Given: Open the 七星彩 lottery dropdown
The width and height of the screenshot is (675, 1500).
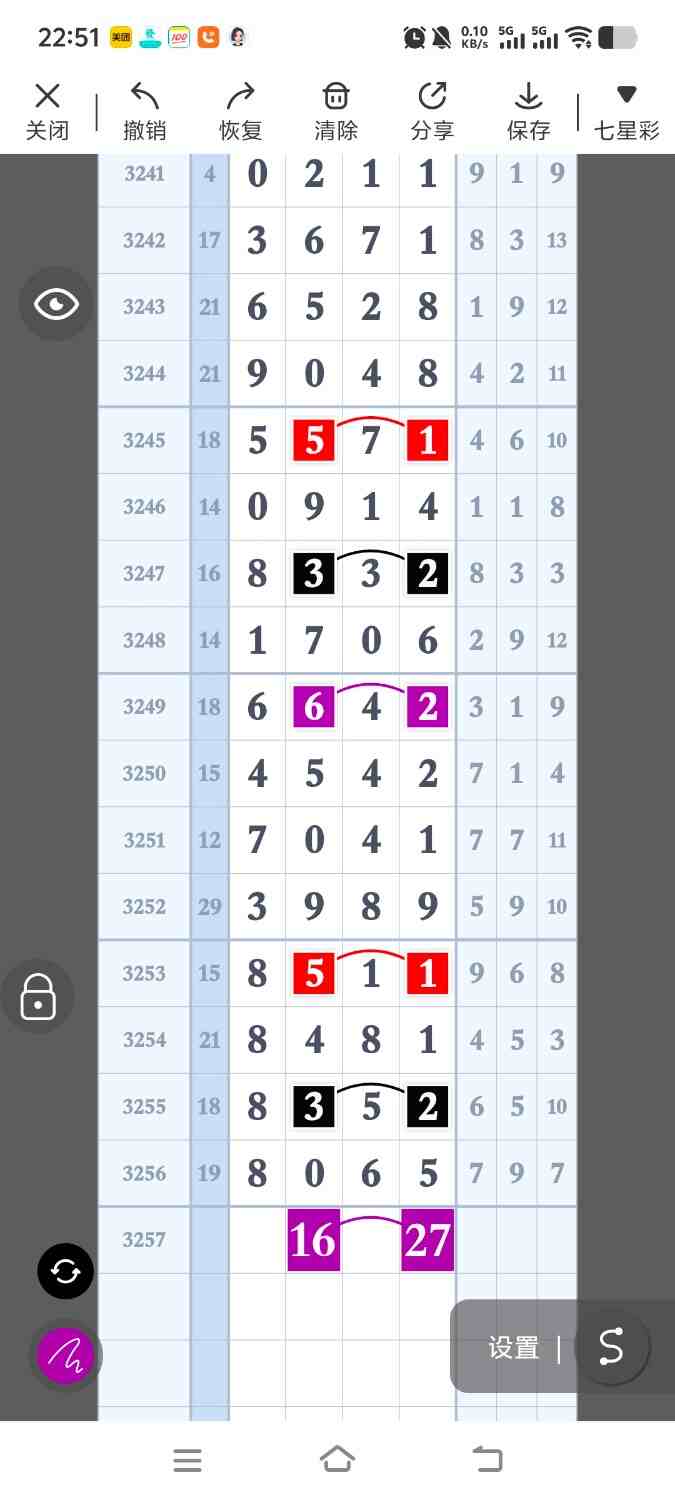Looking at the screenshot, I should click(626, 111).
